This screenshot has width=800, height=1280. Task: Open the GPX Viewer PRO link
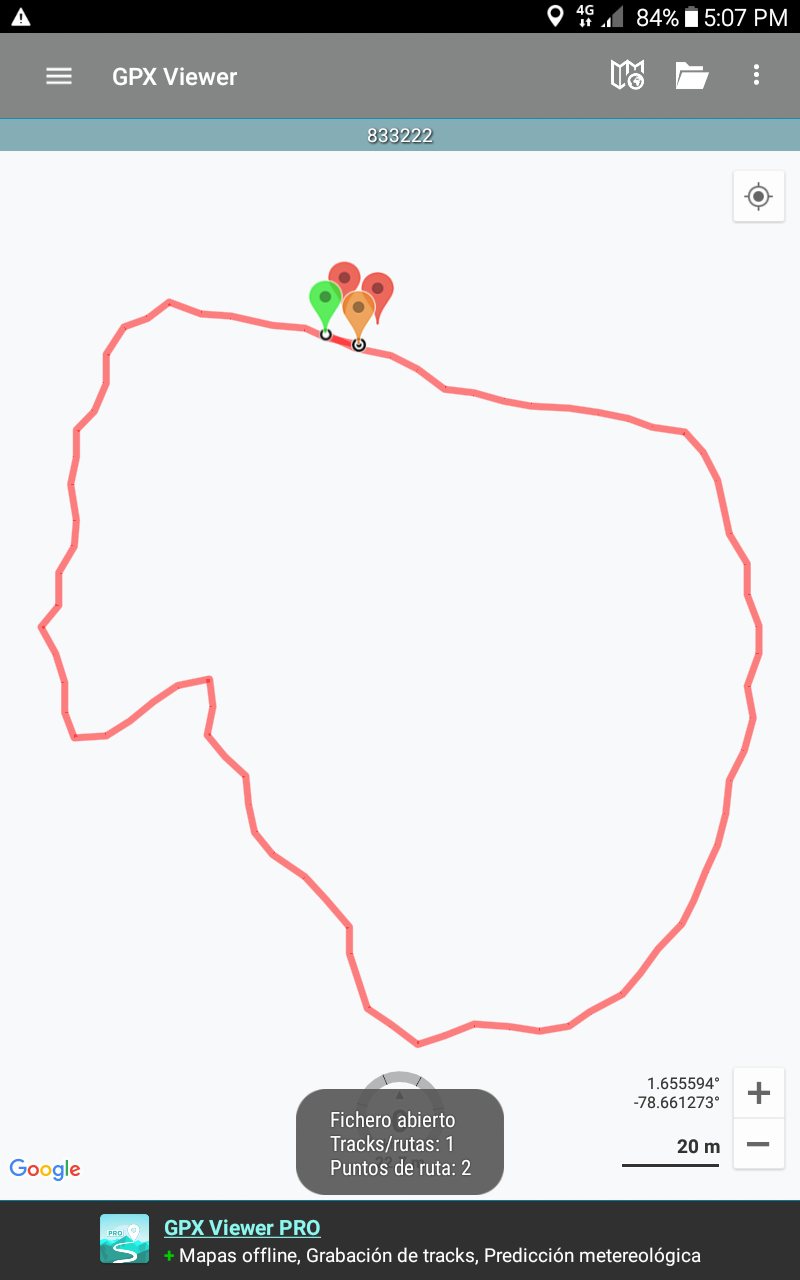(x=242, y=1228)
